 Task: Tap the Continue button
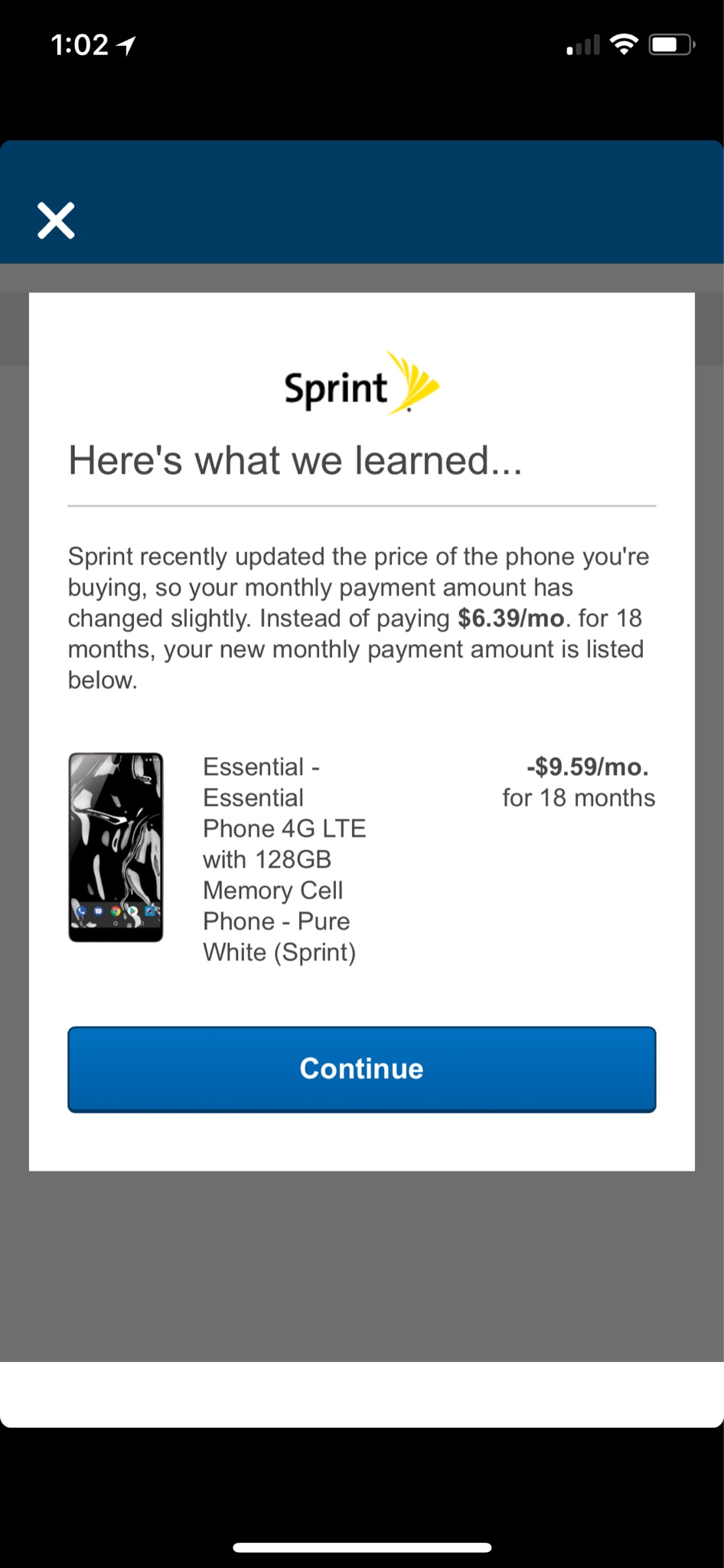point(361,1069)
